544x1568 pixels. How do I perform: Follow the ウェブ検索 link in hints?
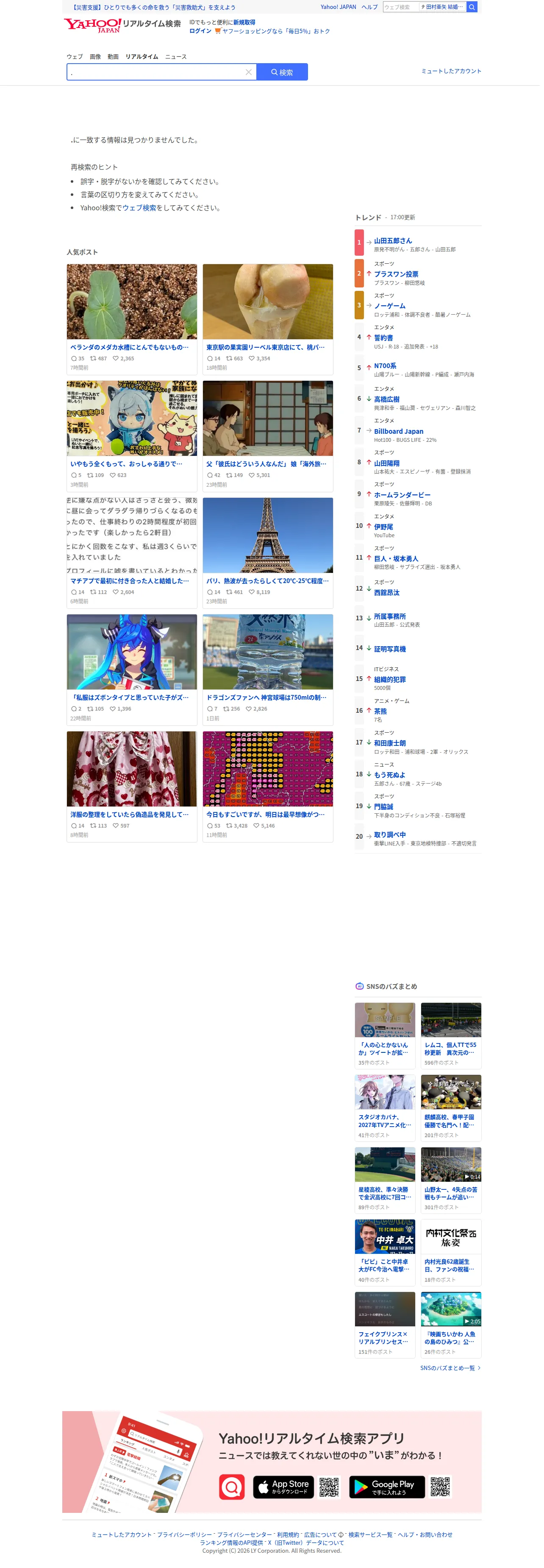tap(140, 209)
